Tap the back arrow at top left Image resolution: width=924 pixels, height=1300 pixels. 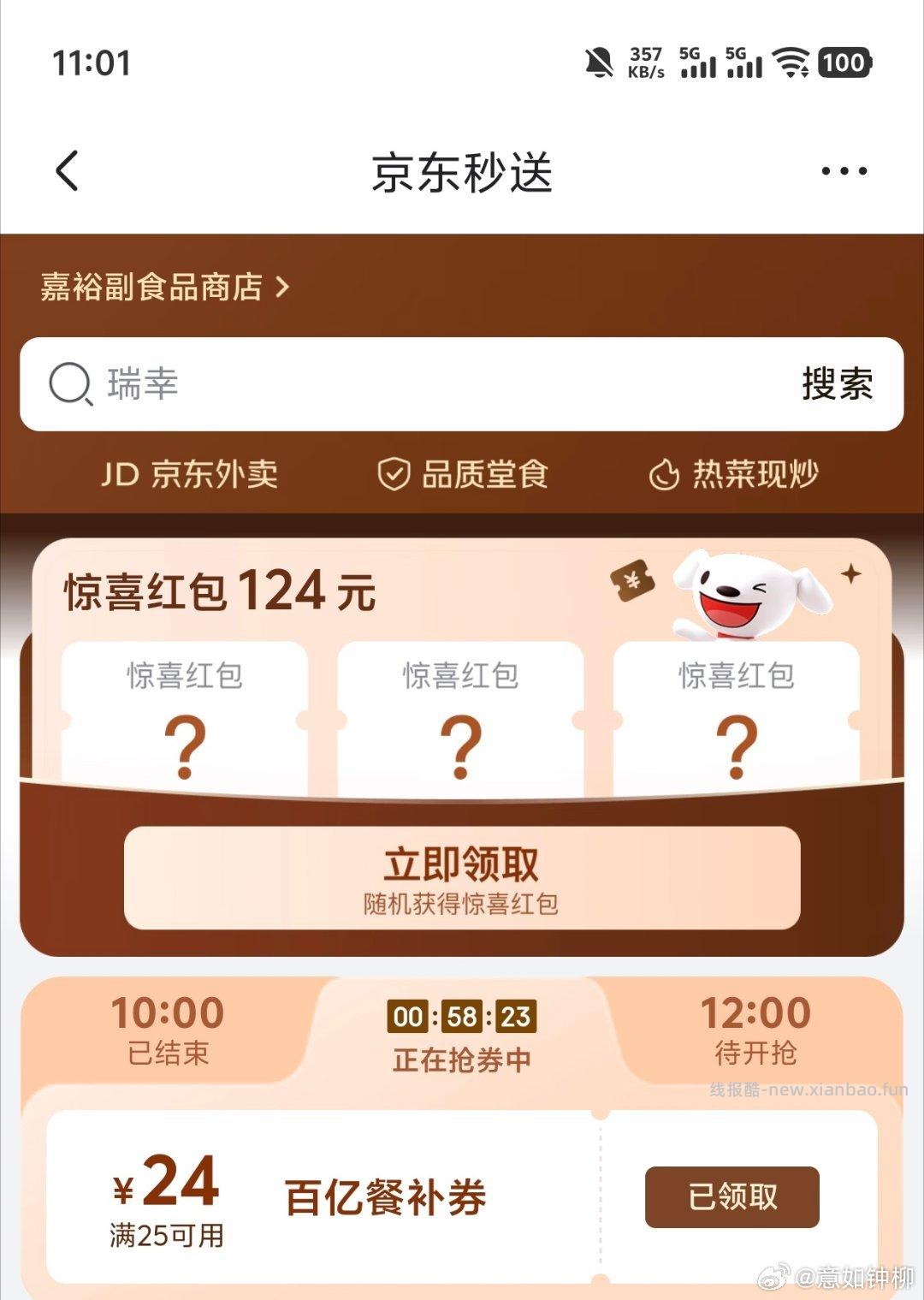pos(65,170)
